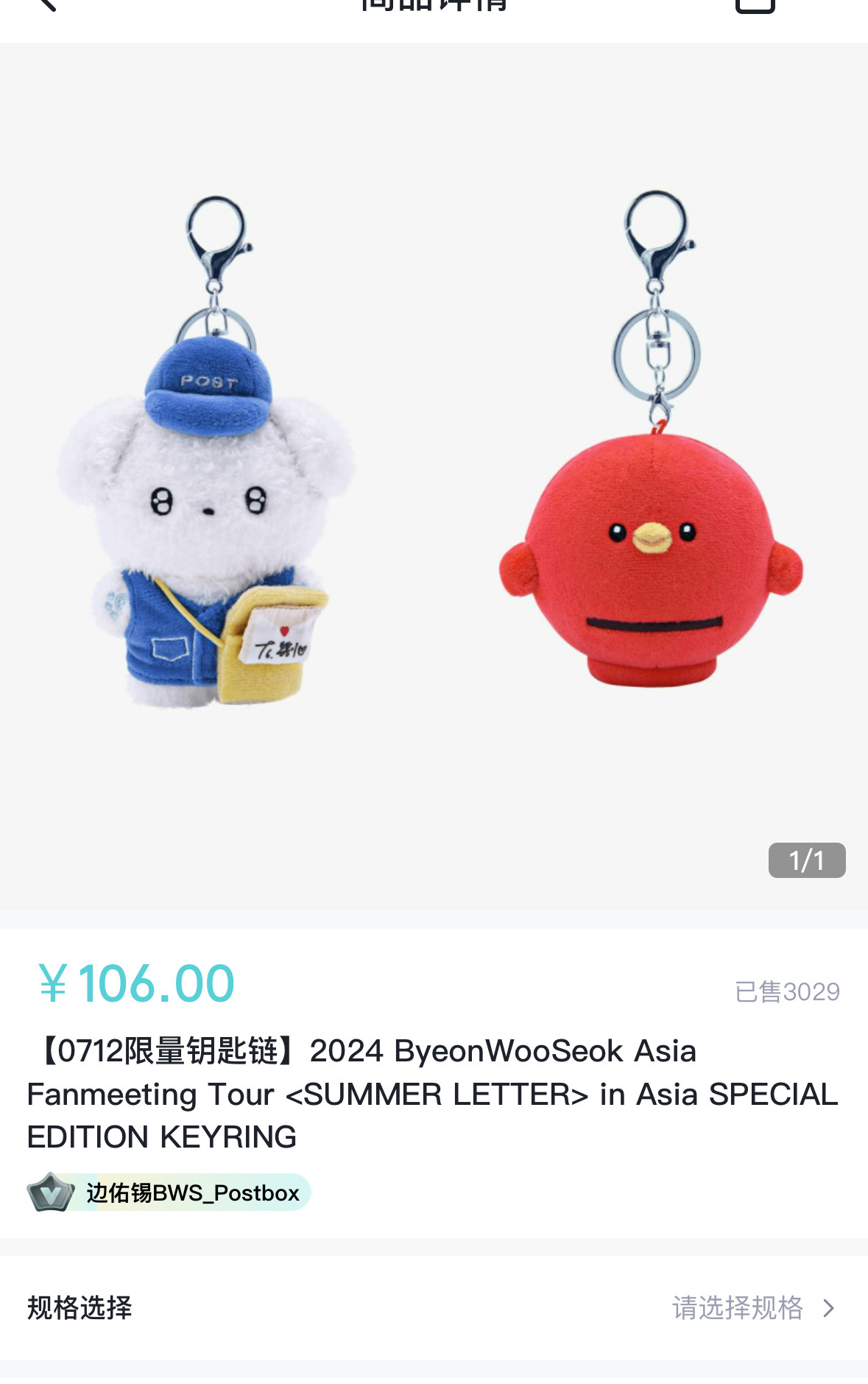Open the 边佑锡BWS_Postbox shop tag
Image resolution: width=868 pixels, height=1384 pixels.
169,1192
